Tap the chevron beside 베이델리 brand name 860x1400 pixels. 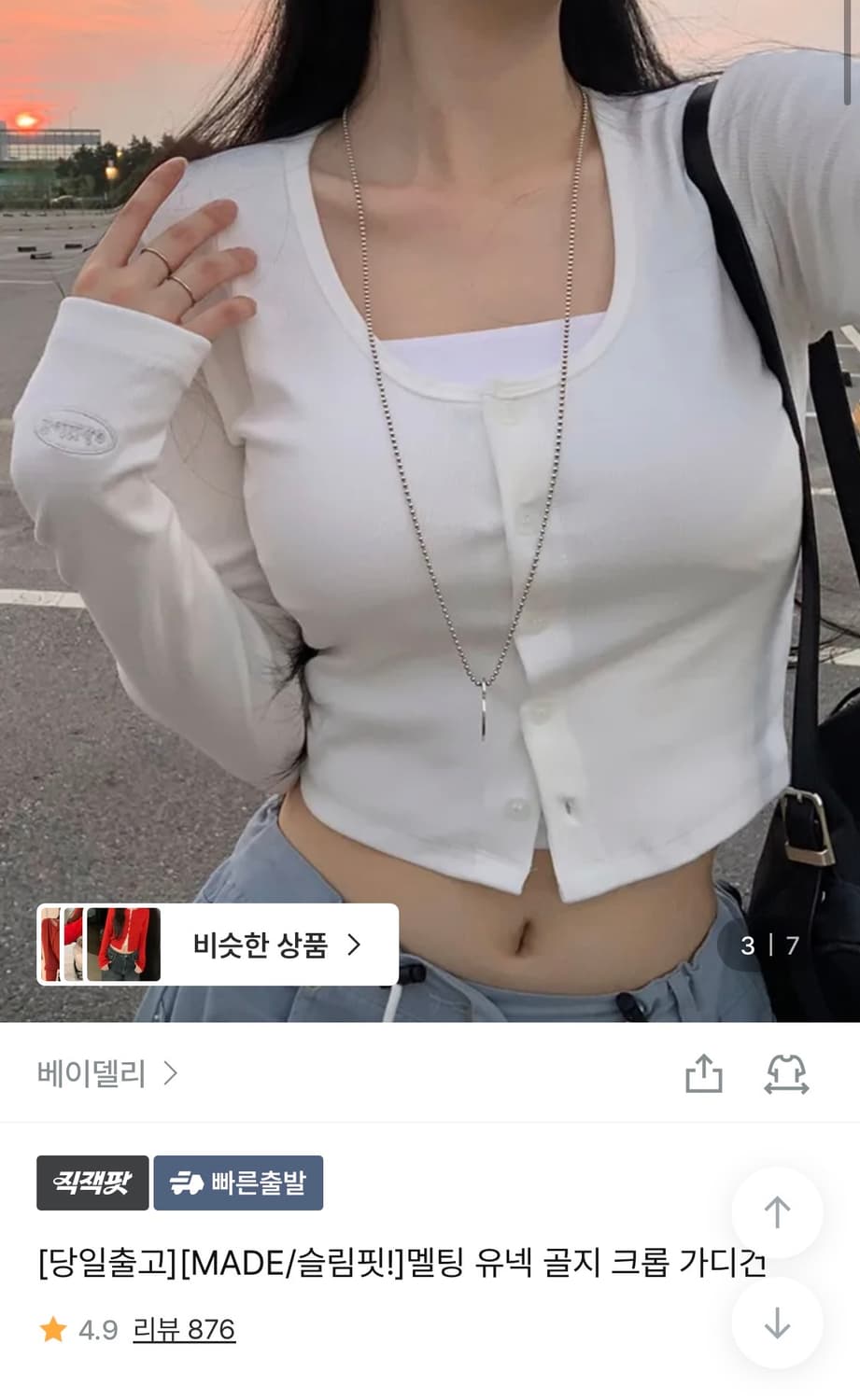pos(171,1073)
